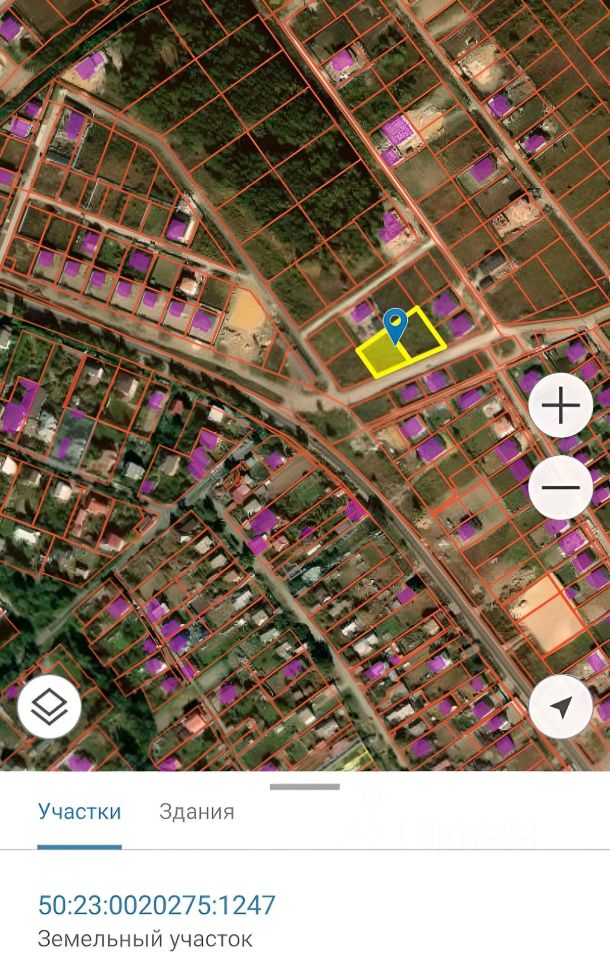Zoom out of the map

tap(560, 488)
